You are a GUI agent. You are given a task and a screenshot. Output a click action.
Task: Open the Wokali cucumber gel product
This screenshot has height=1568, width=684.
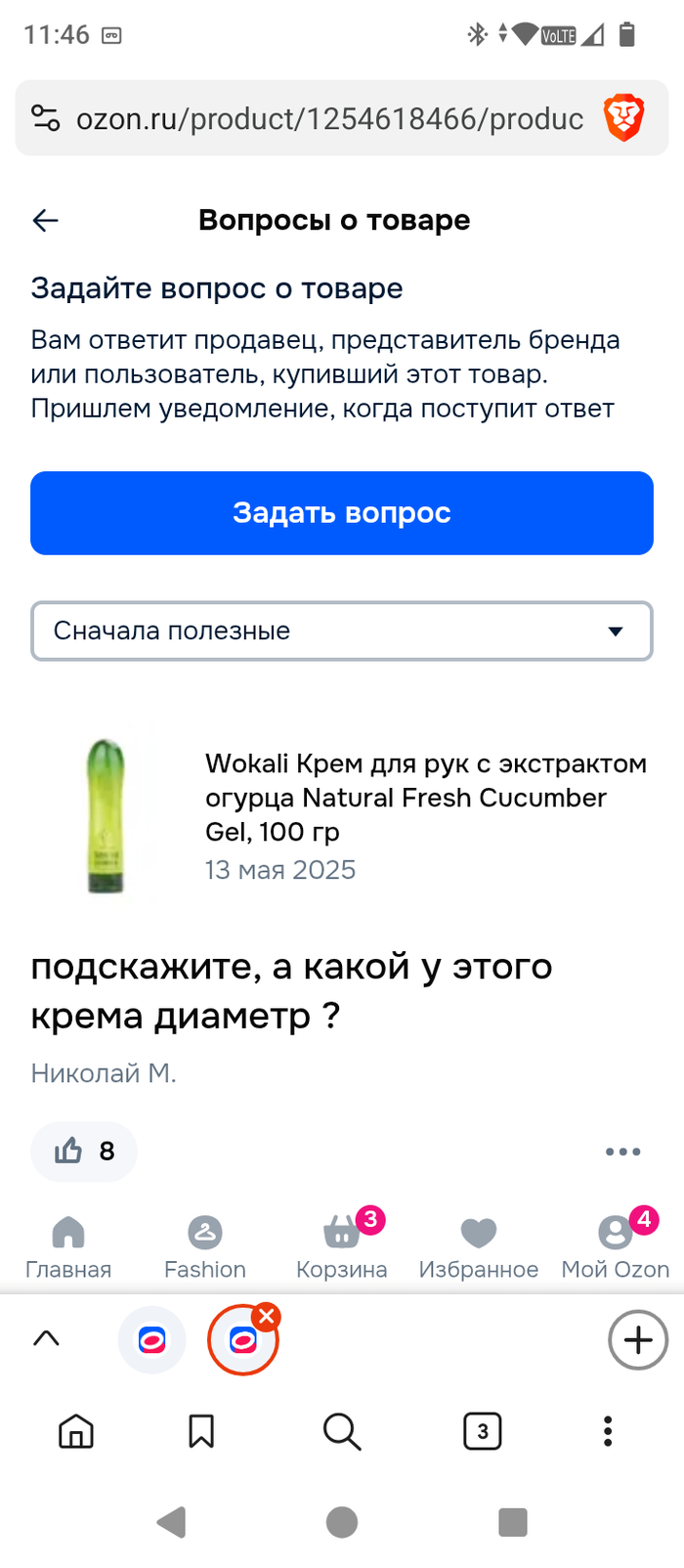tap(425, 798)
